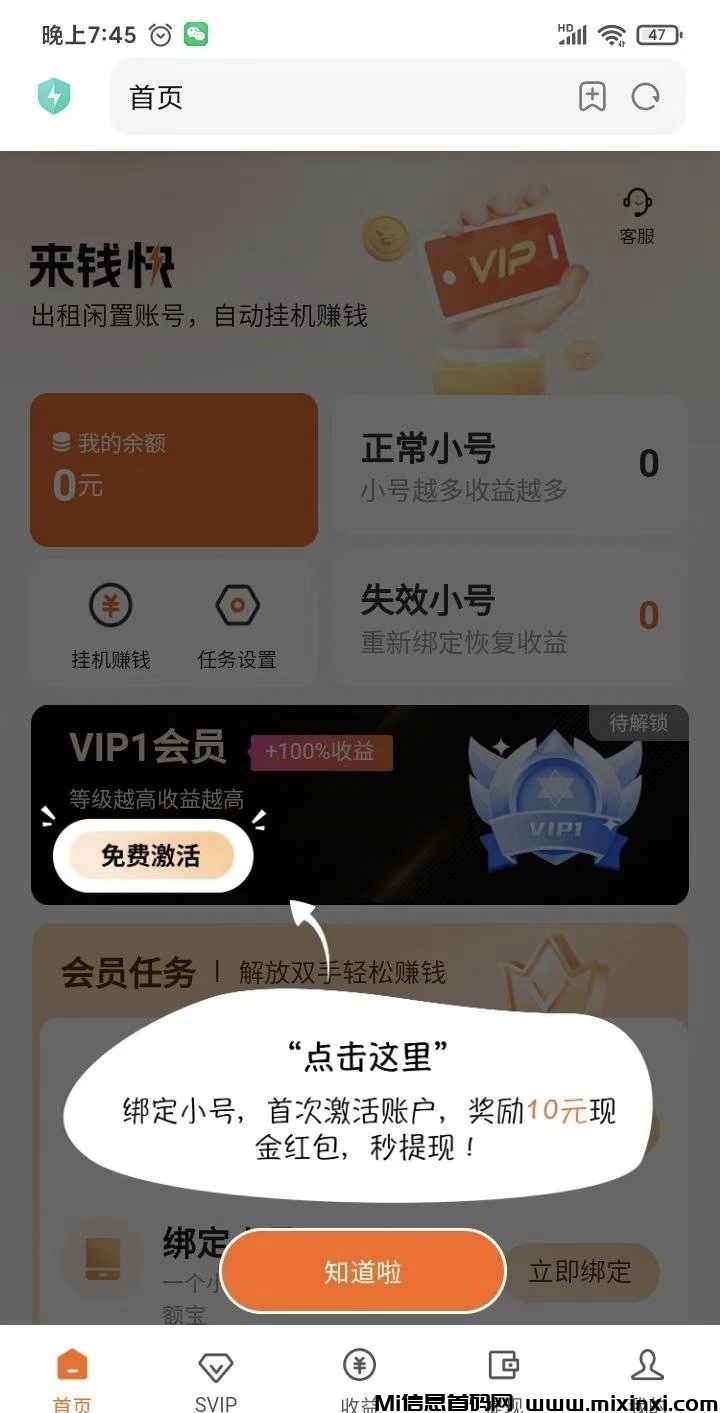The image size is (720, 1413).
Task: Add this page to bookmarks
Action: (593, 97)
